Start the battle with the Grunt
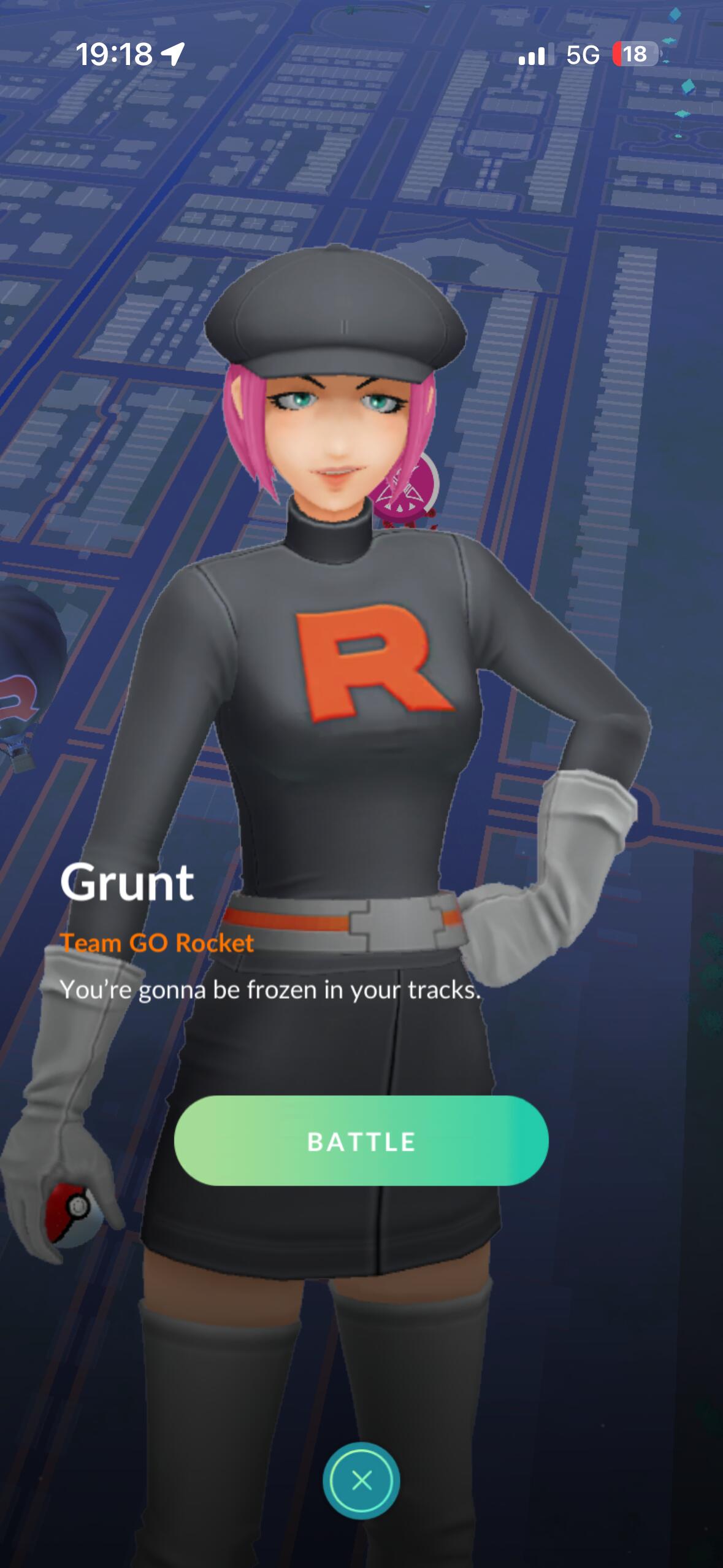The image size is (723, 1568). pyautogui.click(x=361, y=1141)
